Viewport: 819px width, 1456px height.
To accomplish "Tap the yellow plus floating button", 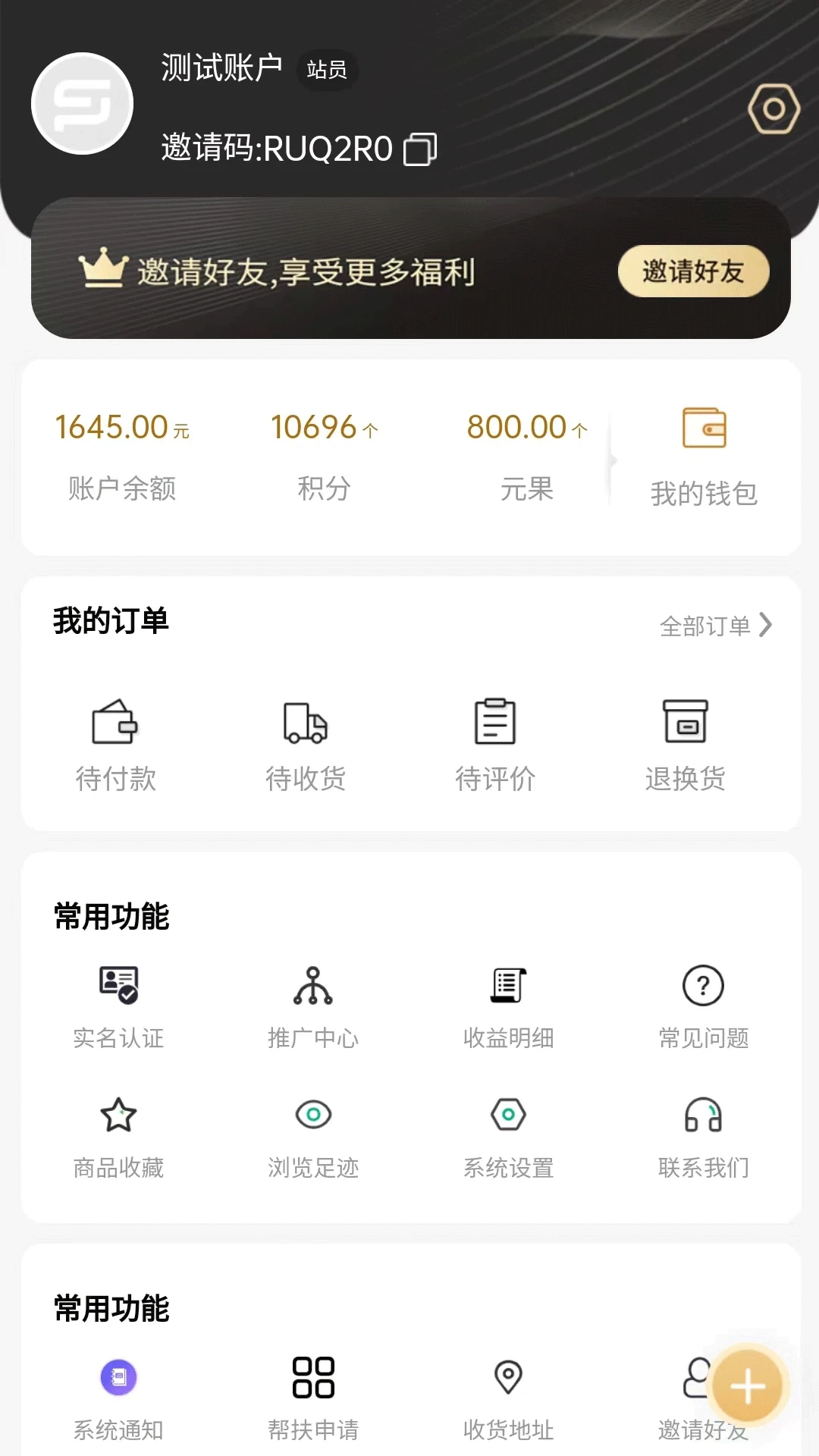I will [746, 1385].
